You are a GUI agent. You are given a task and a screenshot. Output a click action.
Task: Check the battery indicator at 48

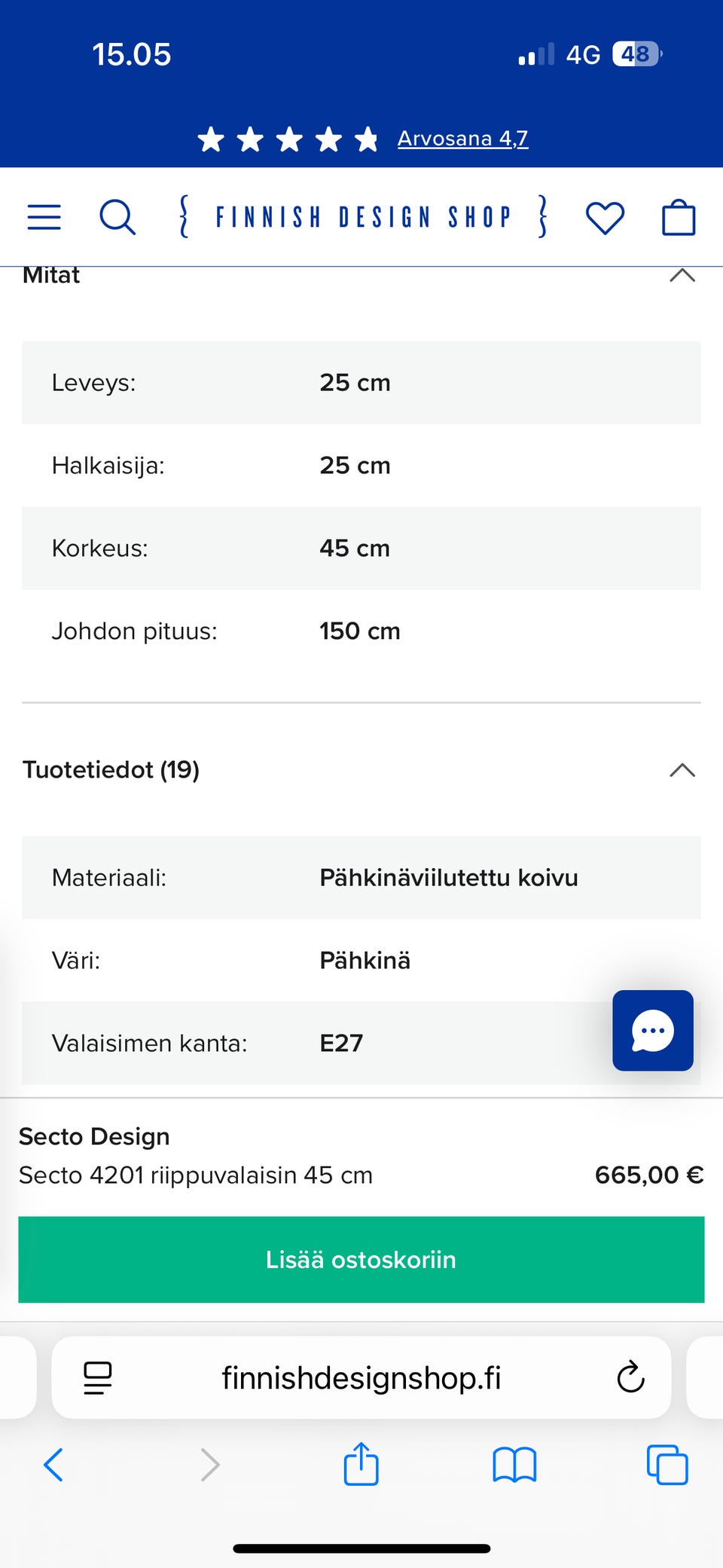click(635, 53)
